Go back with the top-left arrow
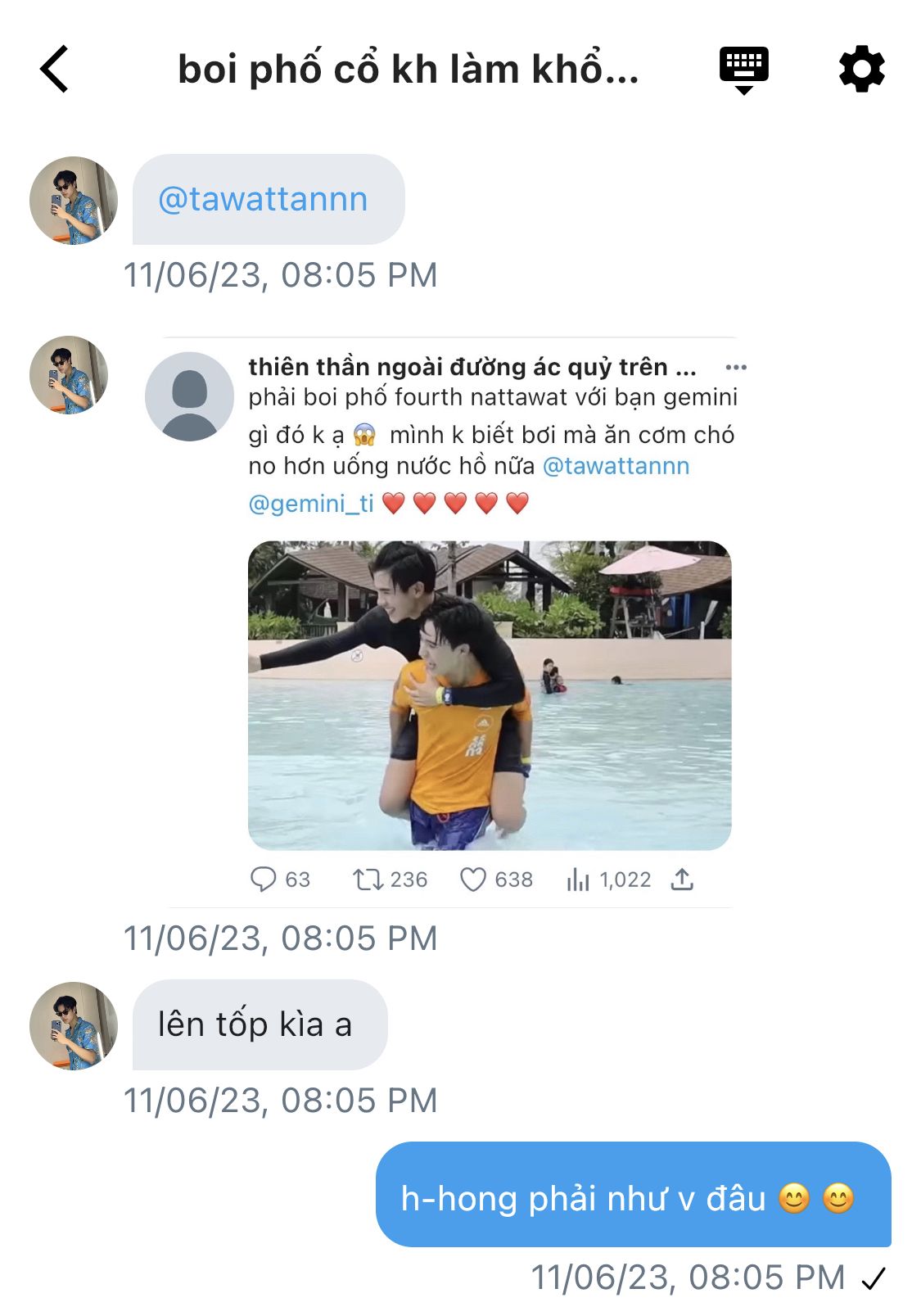Screen dimensions: 921x1316 [54, 69]
